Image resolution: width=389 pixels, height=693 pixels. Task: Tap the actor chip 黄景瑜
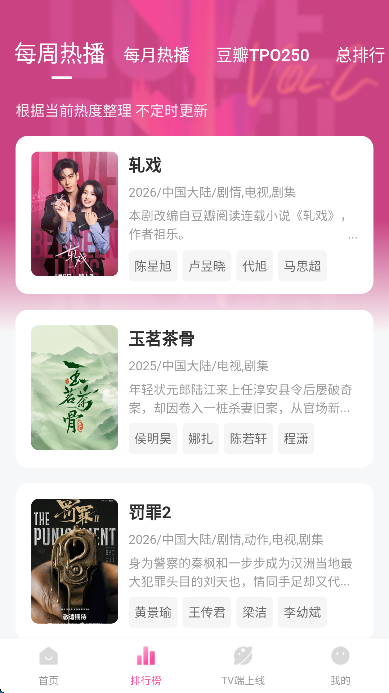tap(153, 612)
